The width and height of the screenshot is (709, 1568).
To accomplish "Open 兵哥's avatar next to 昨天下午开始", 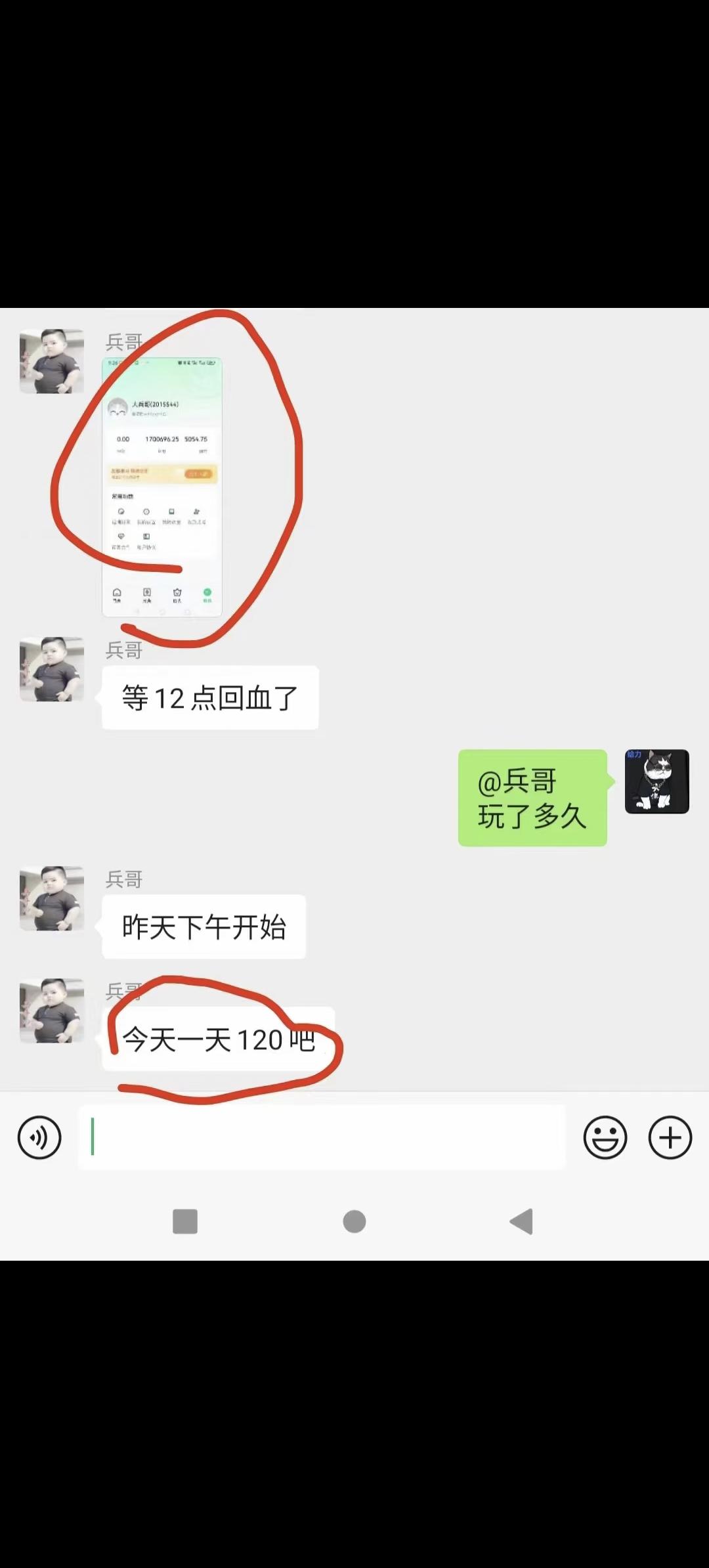I will tap(52, 898).
